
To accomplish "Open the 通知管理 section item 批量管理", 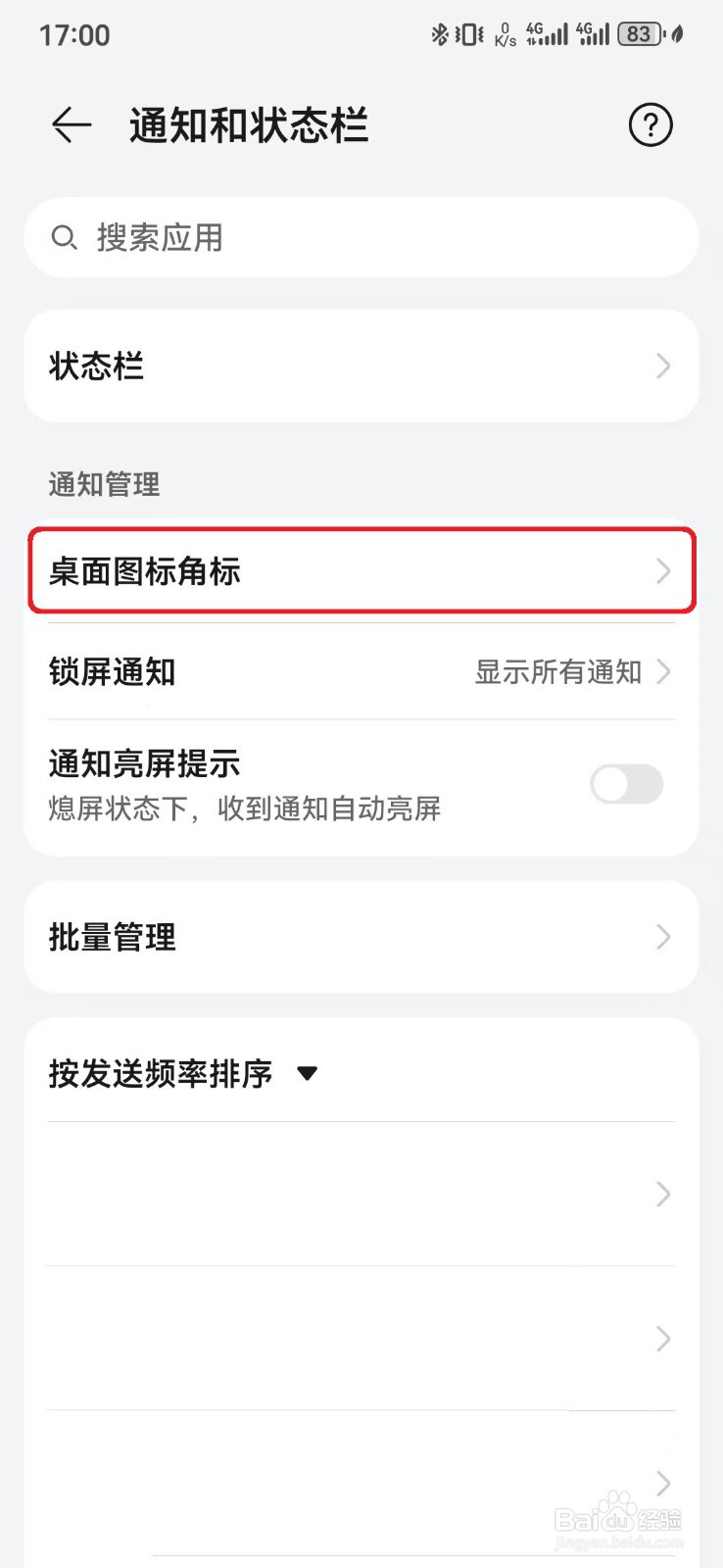I will 361,937.
